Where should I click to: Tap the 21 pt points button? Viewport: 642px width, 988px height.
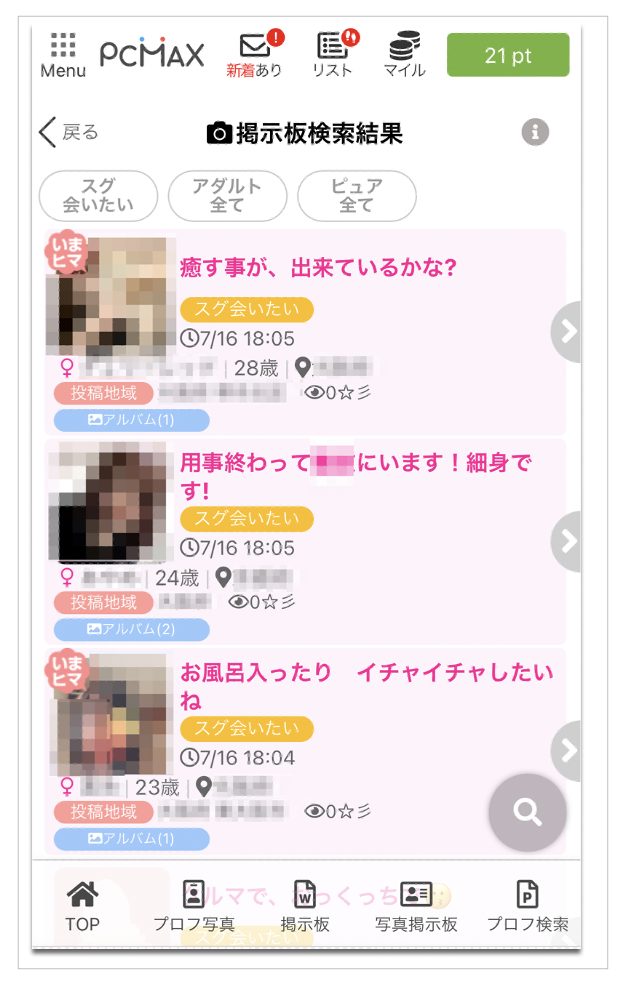coord(508,55)
